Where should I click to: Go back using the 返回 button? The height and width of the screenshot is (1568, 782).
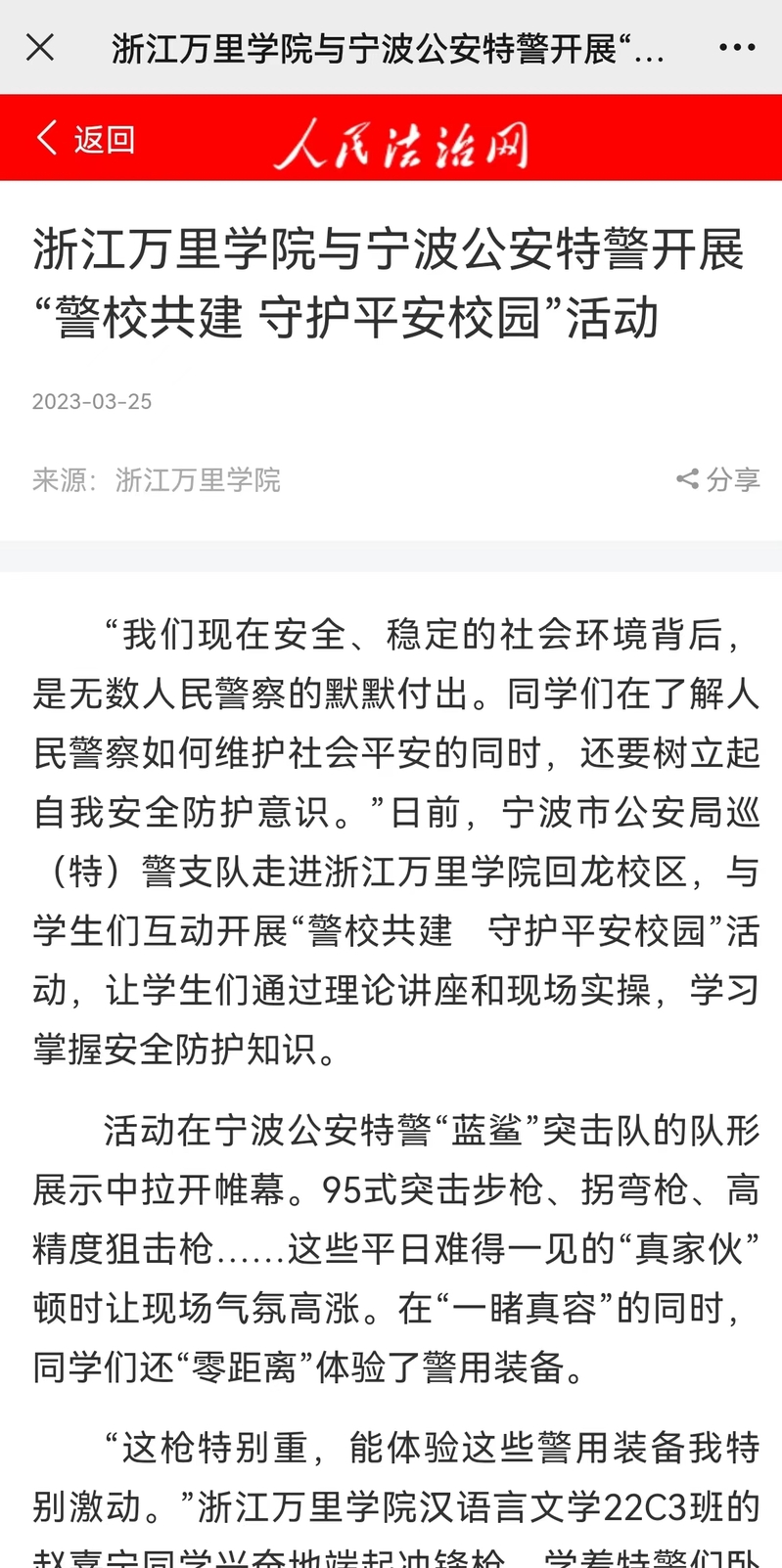click(85, 139)
